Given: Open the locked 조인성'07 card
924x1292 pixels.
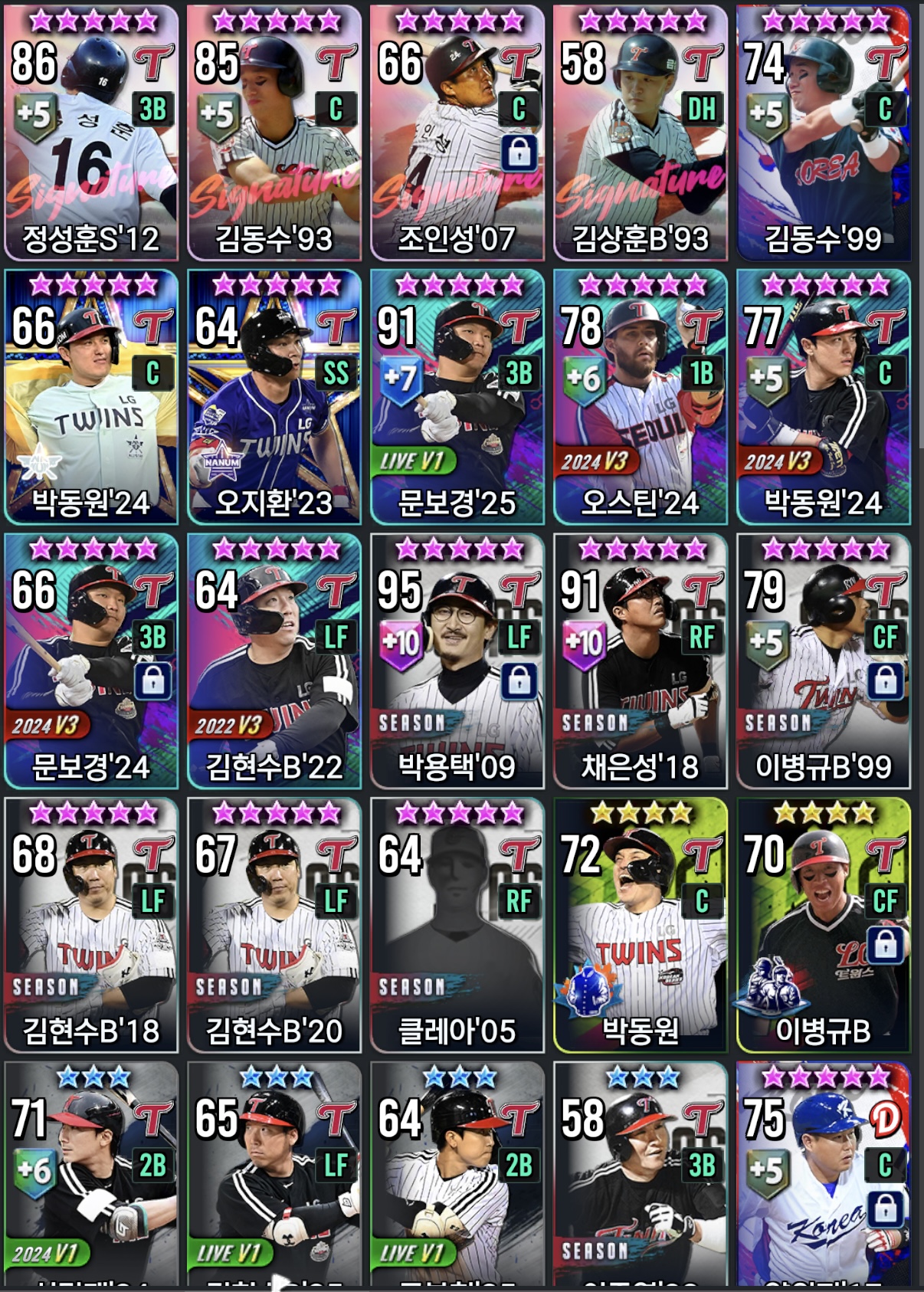Looking at the screenshot, I should click(457, 134).
